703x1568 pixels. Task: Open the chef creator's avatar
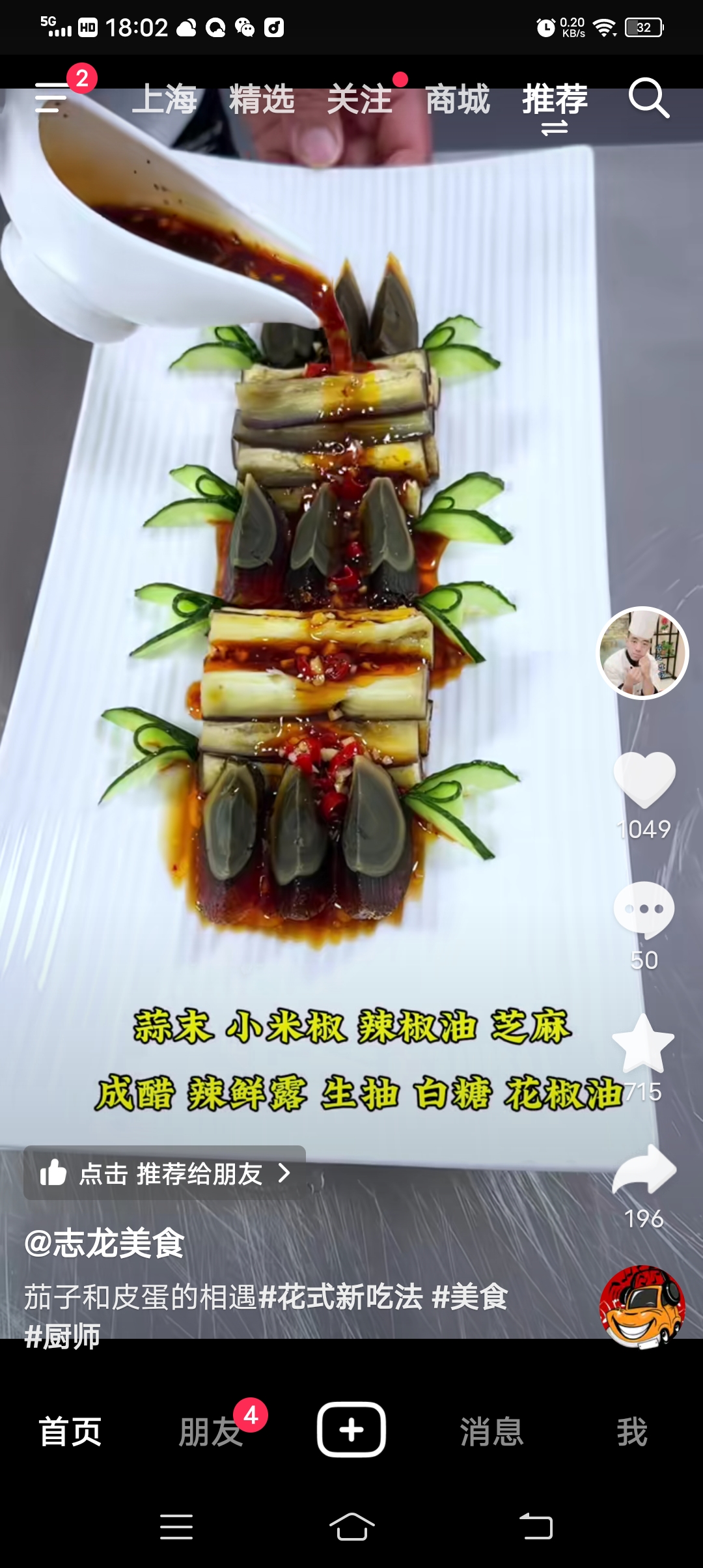pyautogui.click(x=642, y=653)
